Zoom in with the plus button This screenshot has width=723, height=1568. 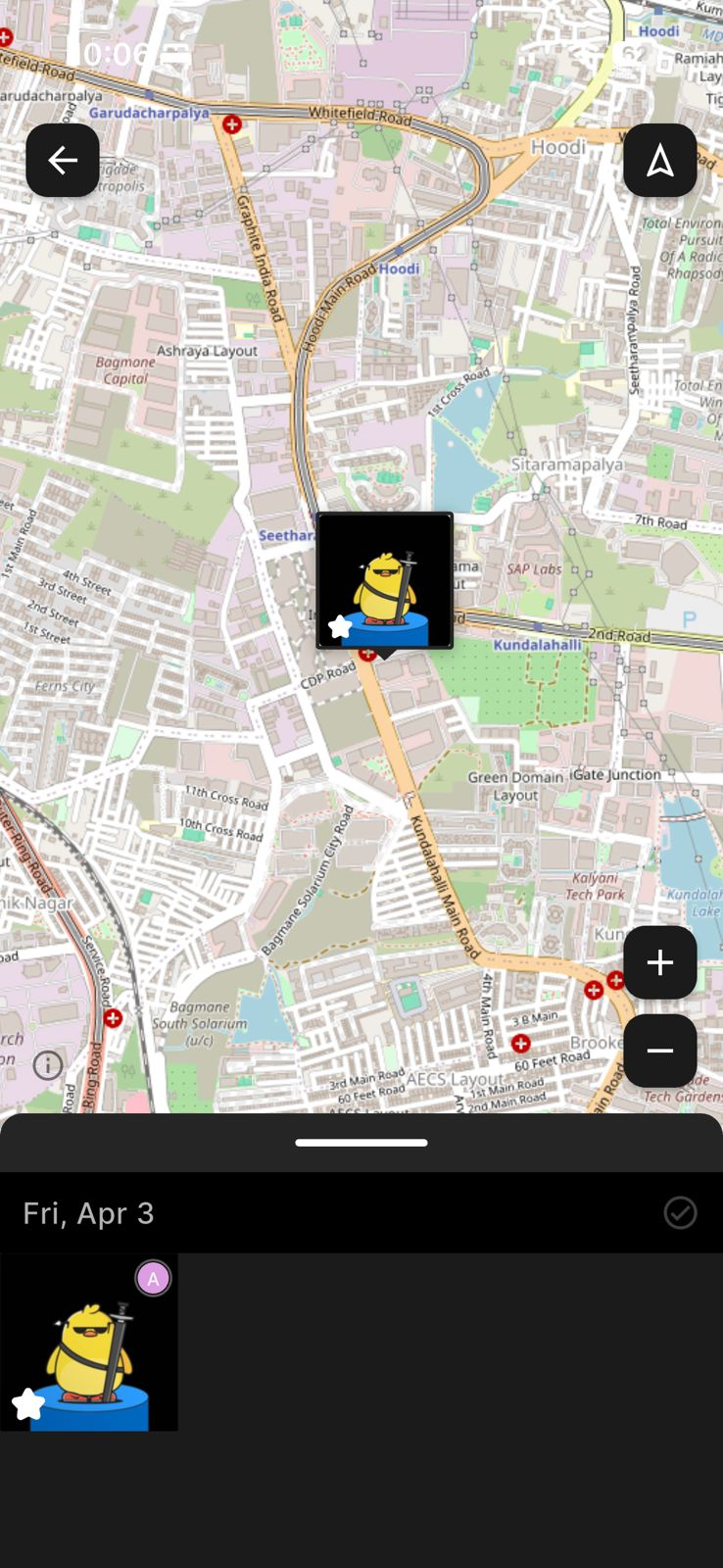pyautogui.click(x=659, y=962)
